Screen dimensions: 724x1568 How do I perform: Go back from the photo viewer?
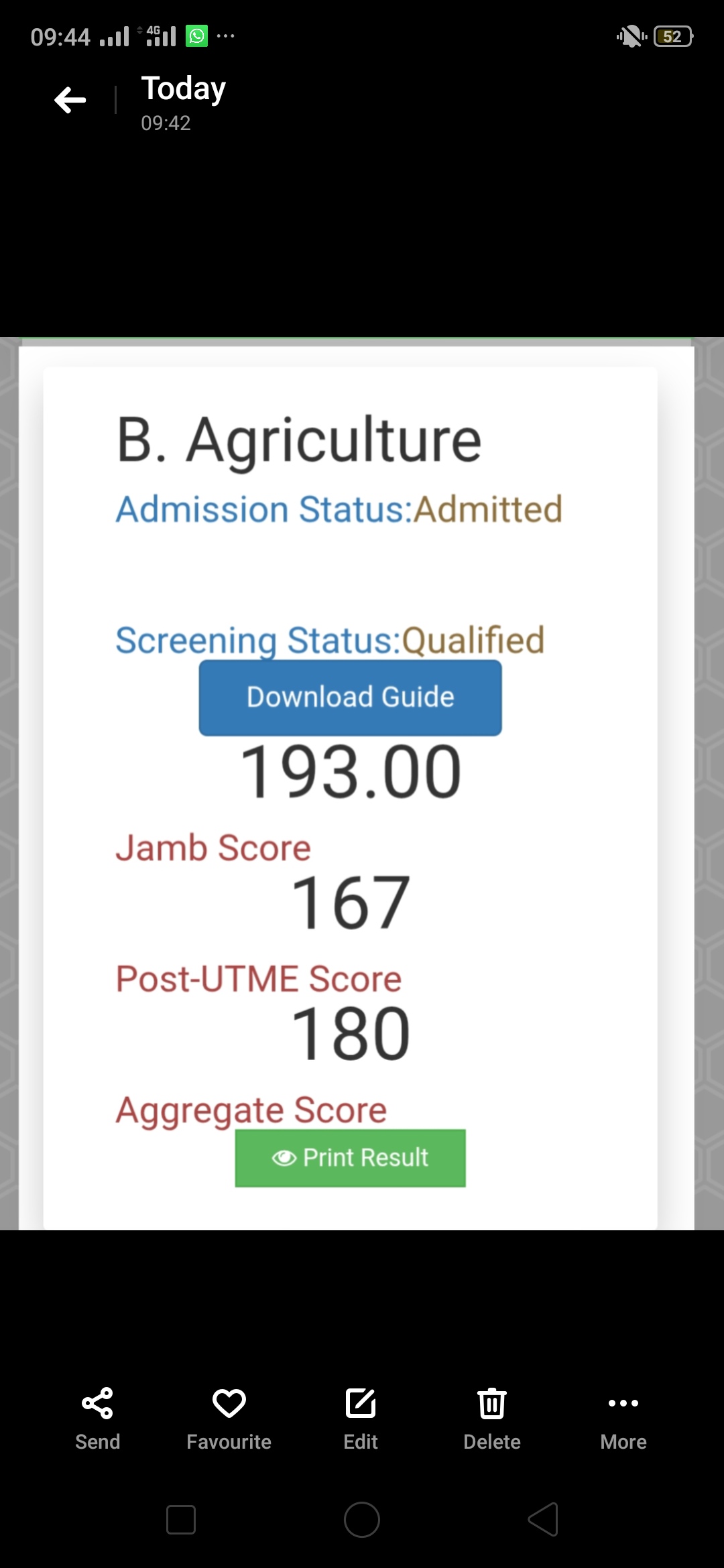[x=70, y=101]
